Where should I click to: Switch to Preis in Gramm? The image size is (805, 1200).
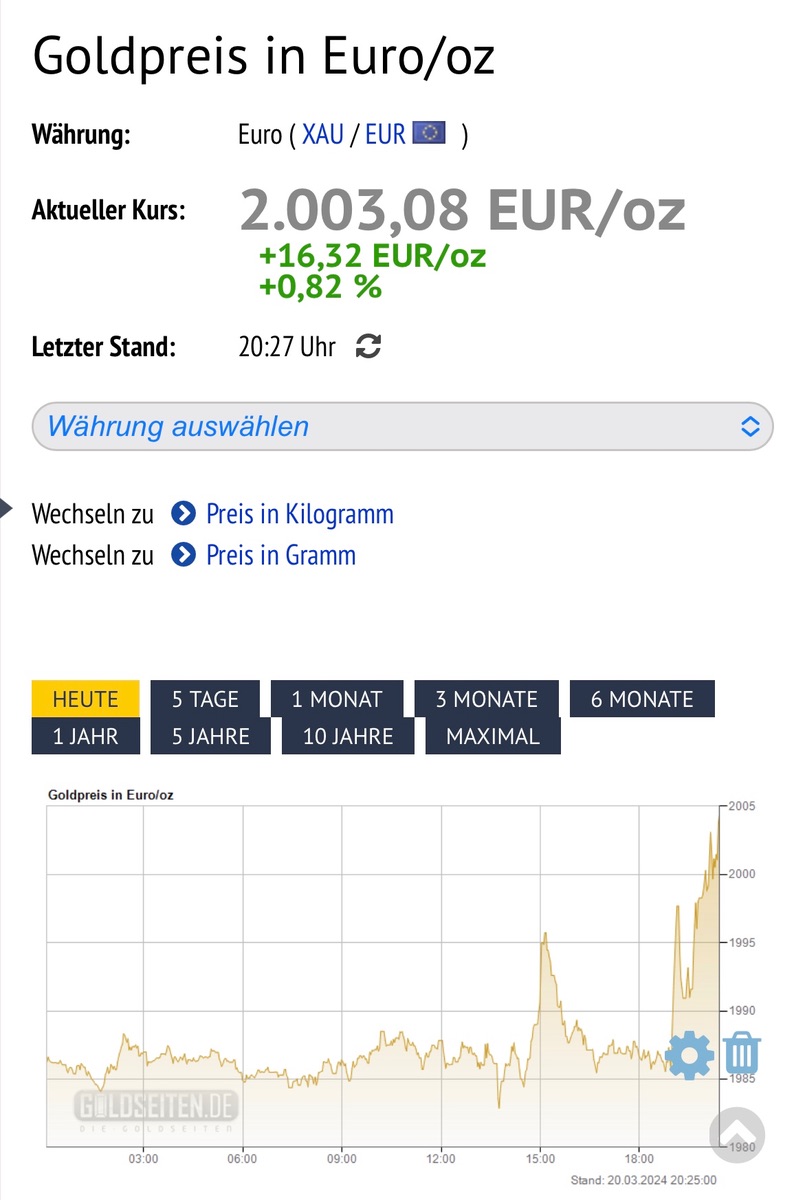280,555
